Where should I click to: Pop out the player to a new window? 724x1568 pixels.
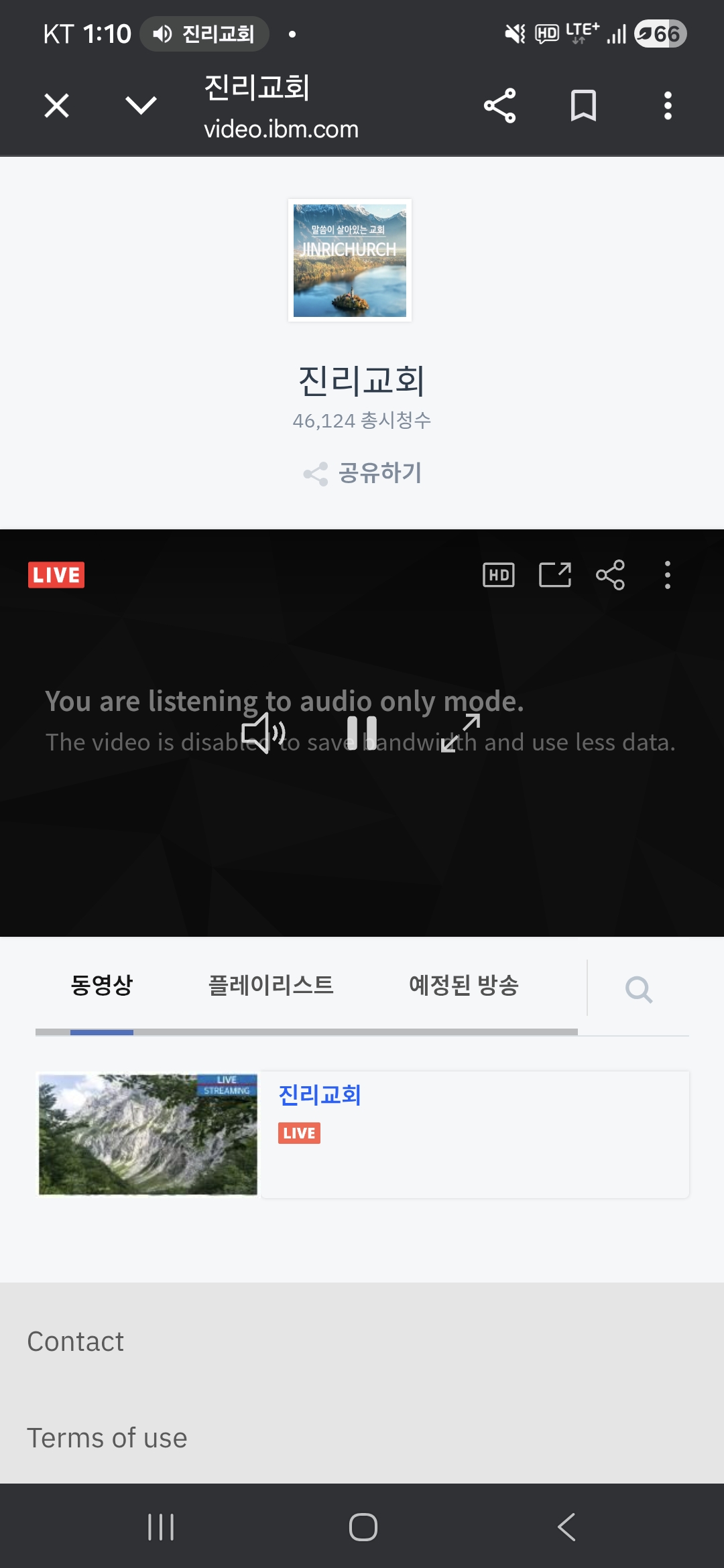[x=555, y=575]
